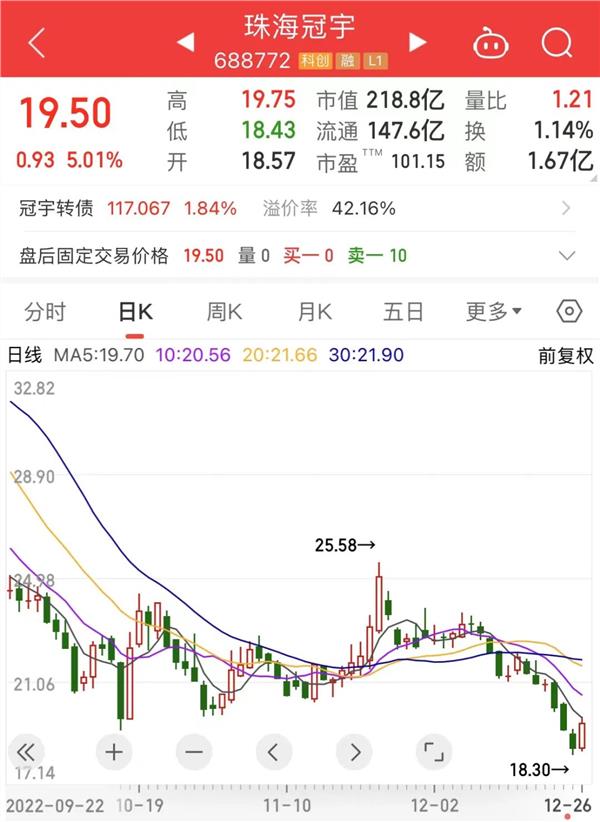Zoom in on the K-line chart
This screenshot has width=600, height=822.
113,751
